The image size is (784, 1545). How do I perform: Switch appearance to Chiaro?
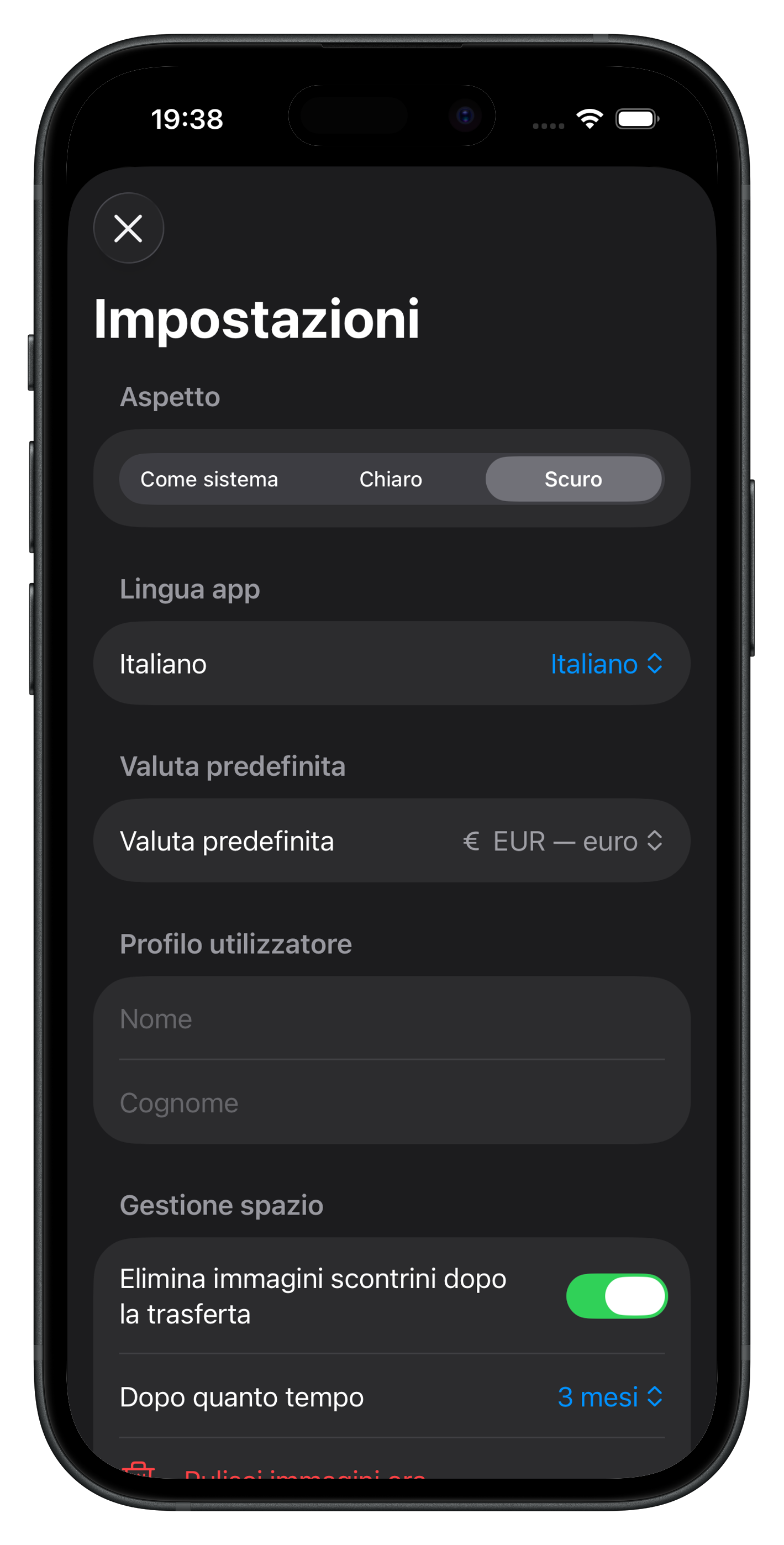coord(391,479)
